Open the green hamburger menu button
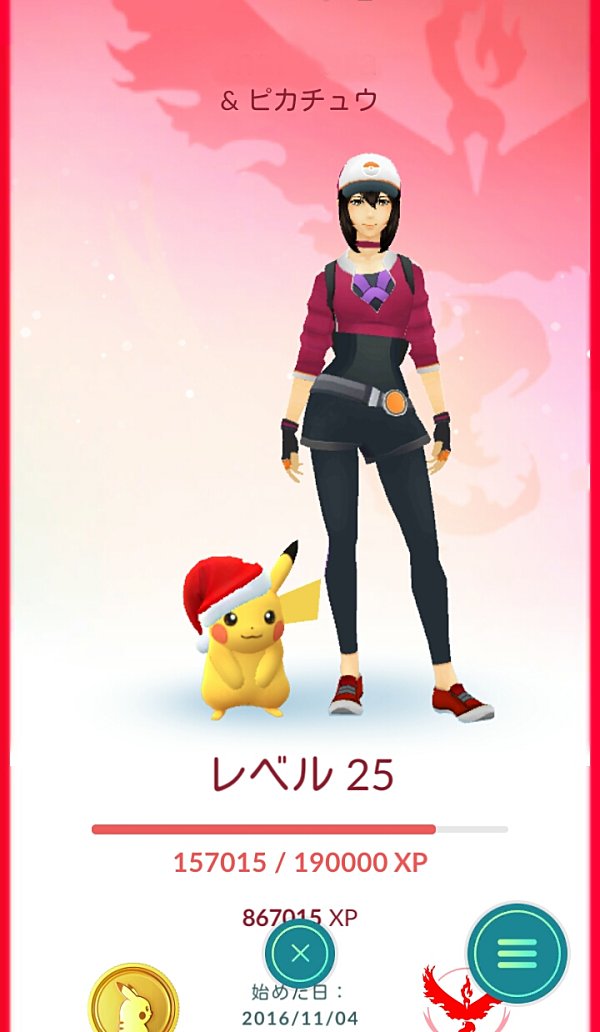 [x=517, y=953]
